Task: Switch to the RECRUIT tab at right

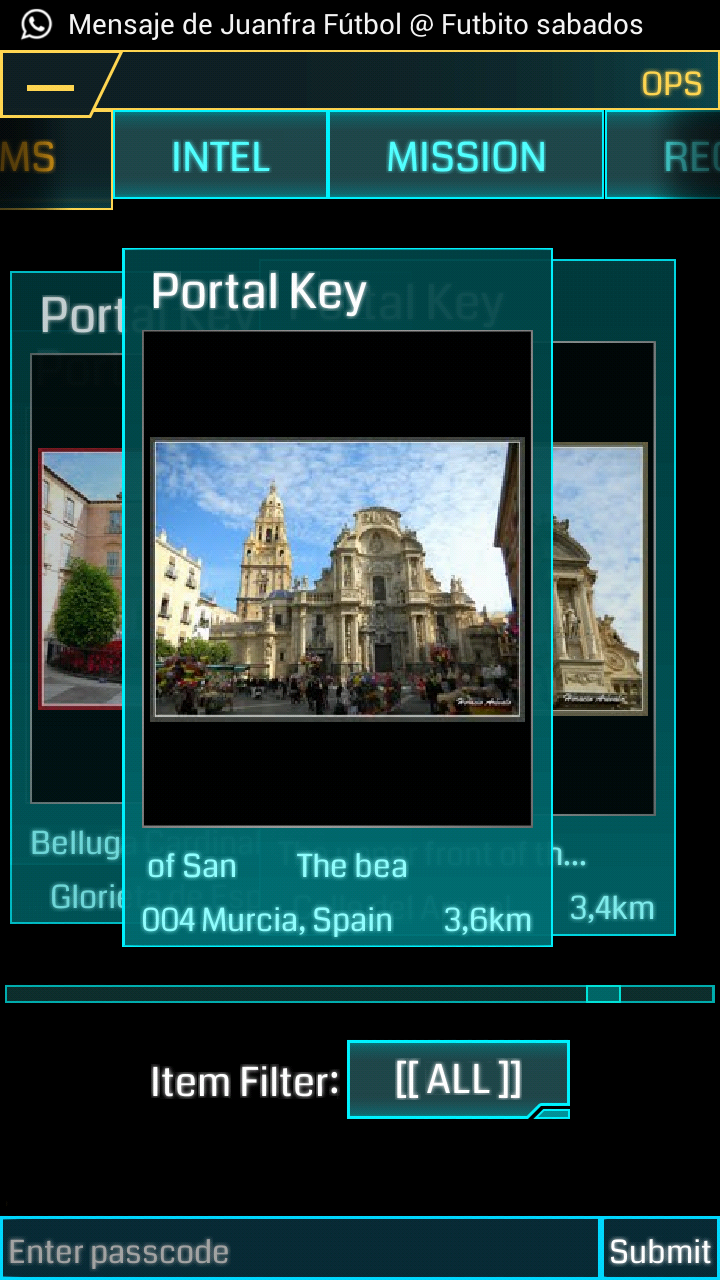Action: click(x=663, y=156)
